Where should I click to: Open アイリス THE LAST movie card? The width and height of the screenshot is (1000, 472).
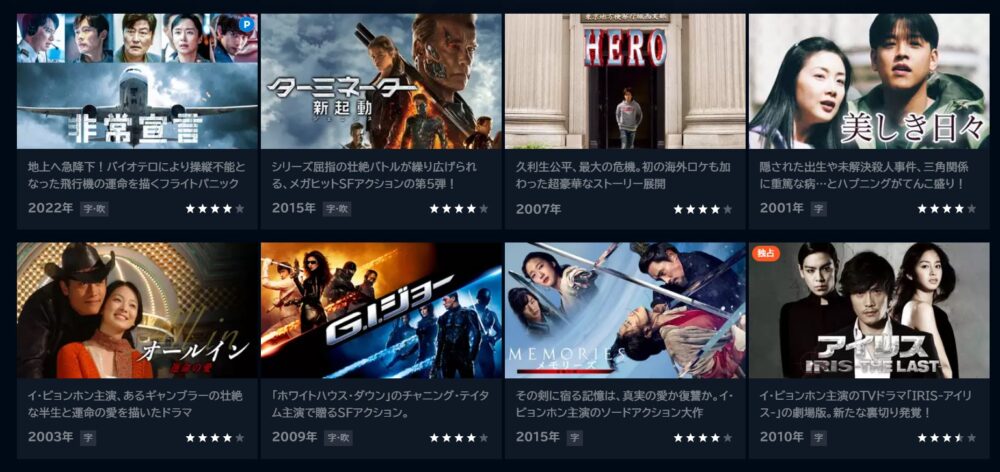pos(869,311)
